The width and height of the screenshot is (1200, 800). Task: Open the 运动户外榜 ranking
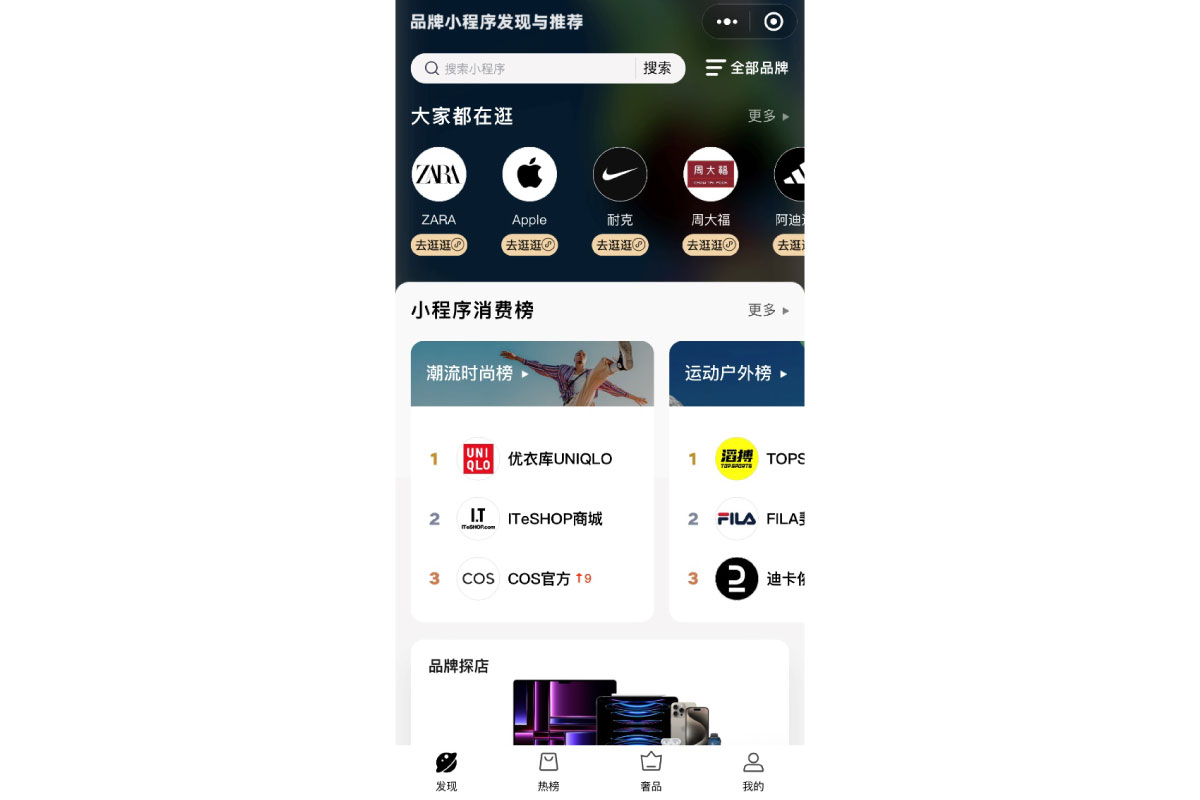click(735, 373)
